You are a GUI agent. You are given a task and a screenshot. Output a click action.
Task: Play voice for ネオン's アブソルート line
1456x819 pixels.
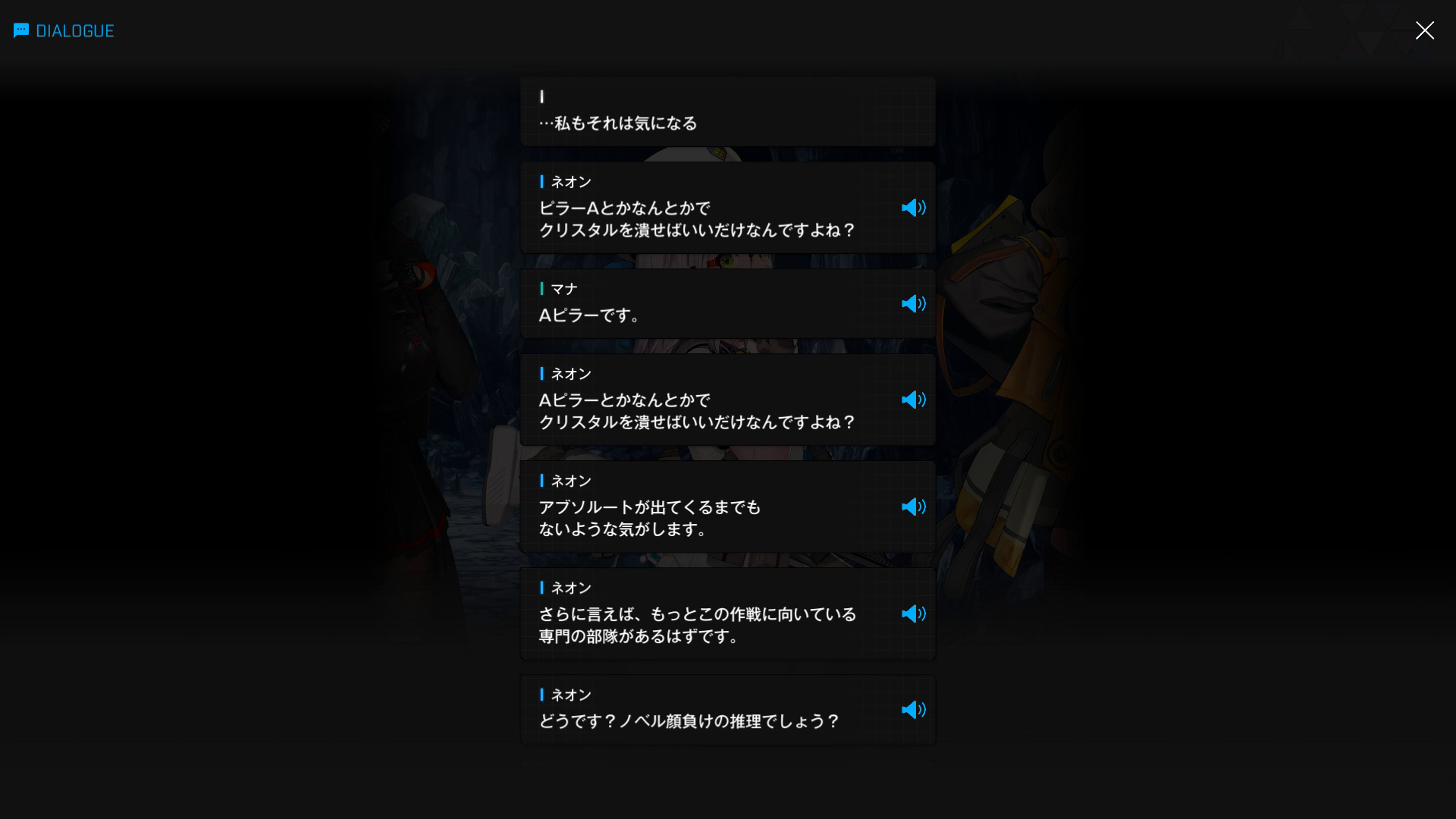(x=913, y=507)
